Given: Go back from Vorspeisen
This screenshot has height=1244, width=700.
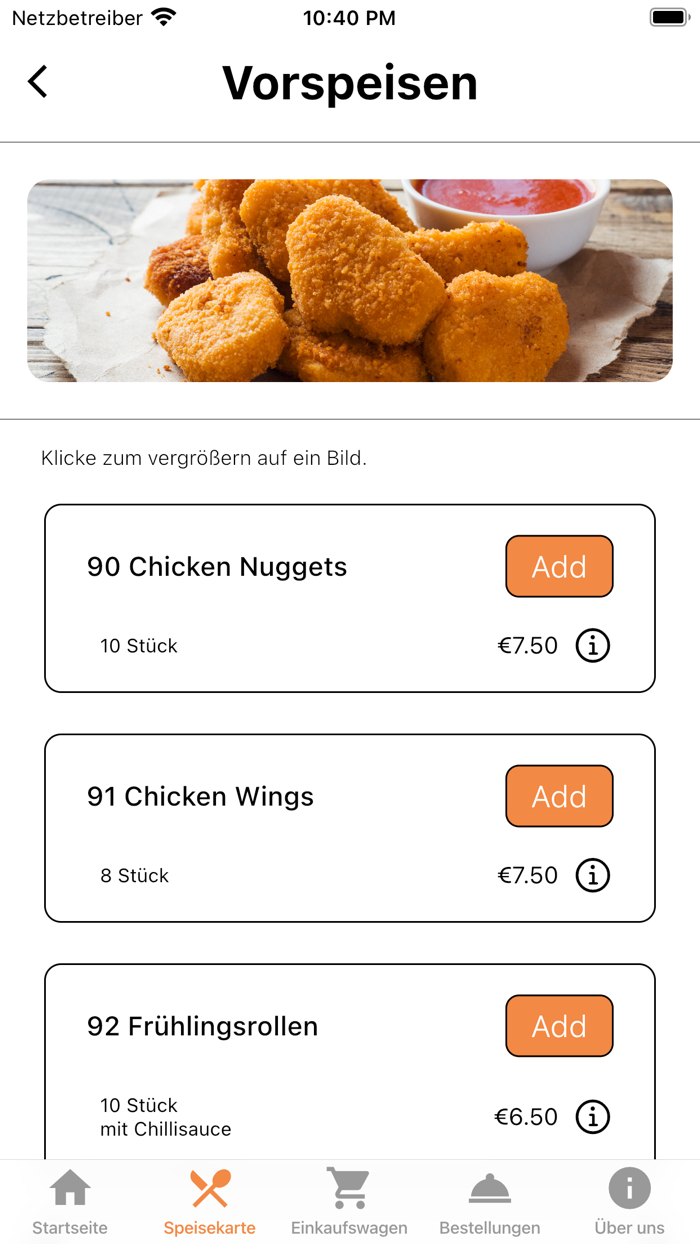Looking at the screenshot, I should (38, 82).
